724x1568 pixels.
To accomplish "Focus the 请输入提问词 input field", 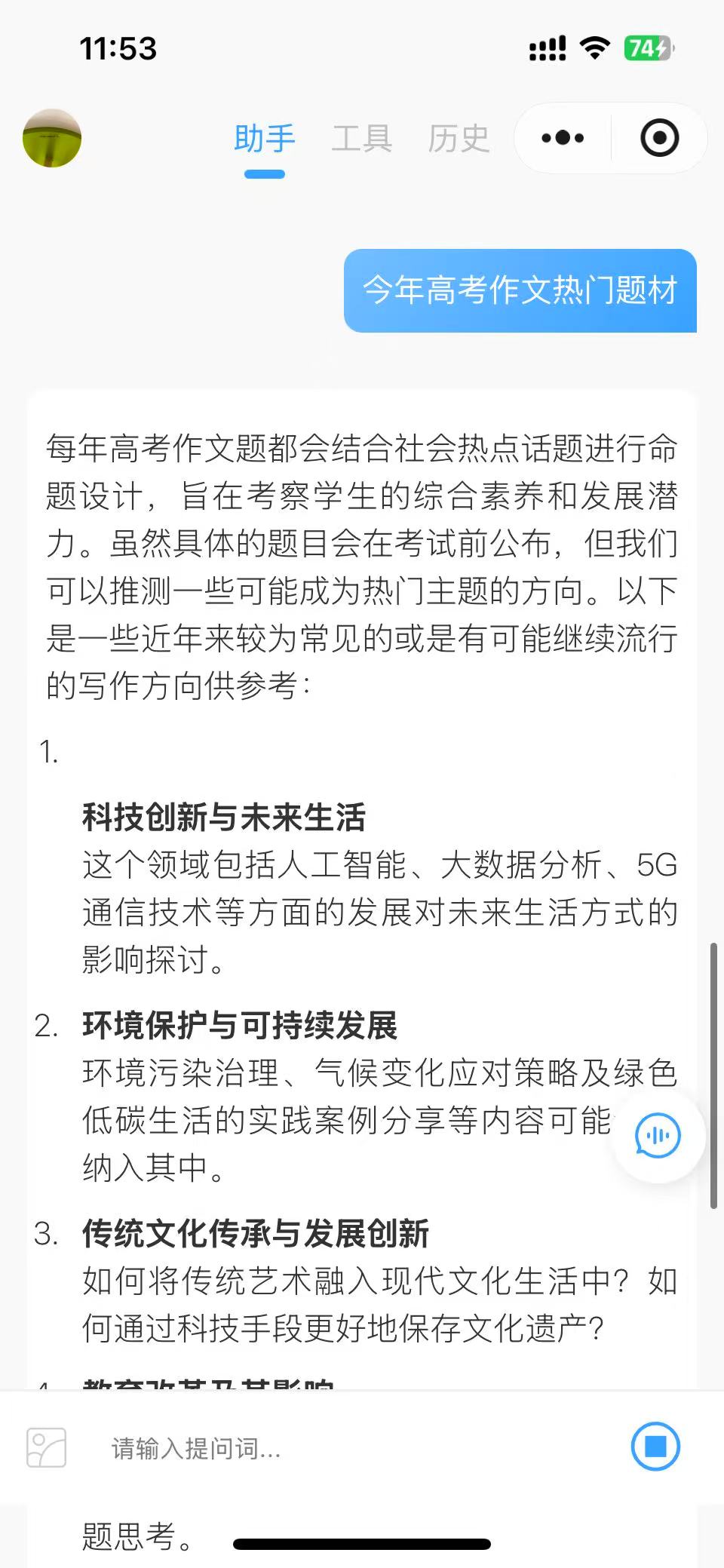I will coord(354,1448).
